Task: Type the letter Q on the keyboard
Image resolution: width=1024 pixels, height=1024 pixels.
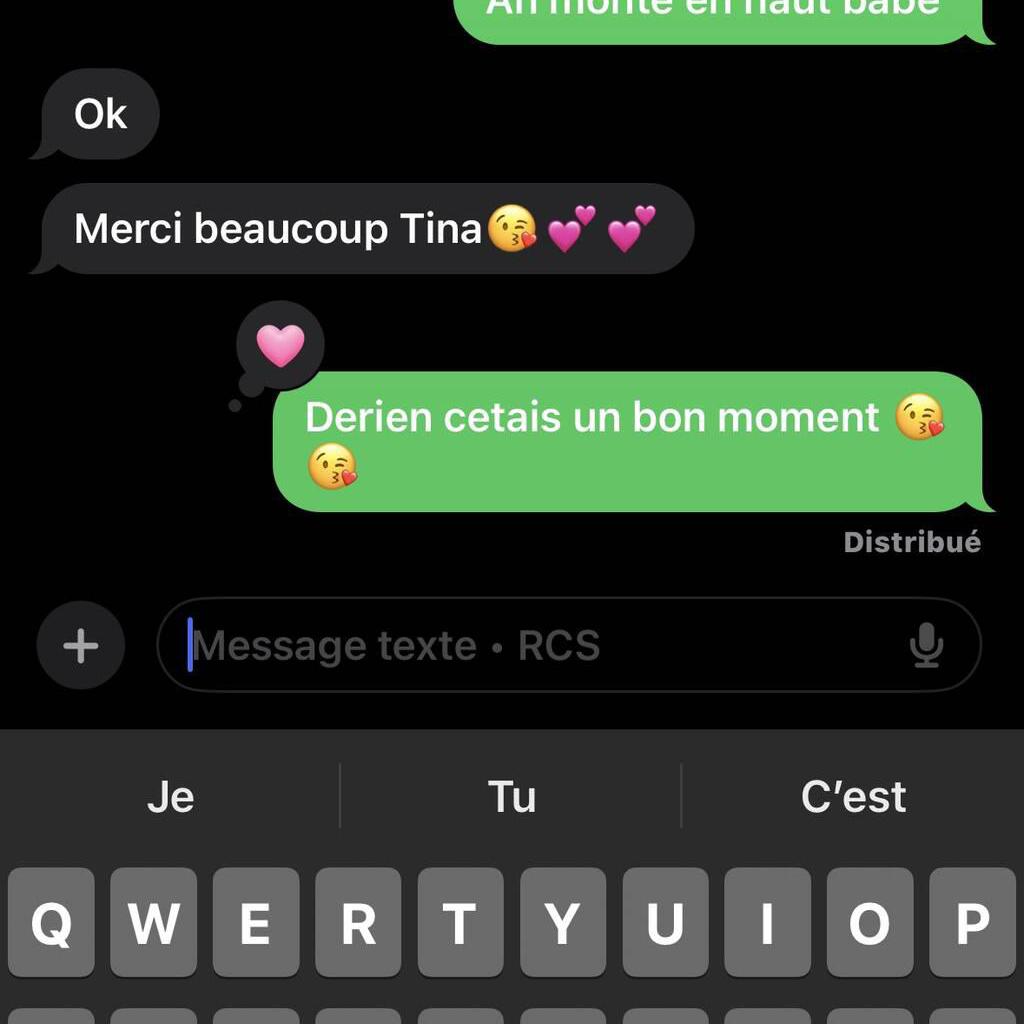Action: tap(52, 922)
